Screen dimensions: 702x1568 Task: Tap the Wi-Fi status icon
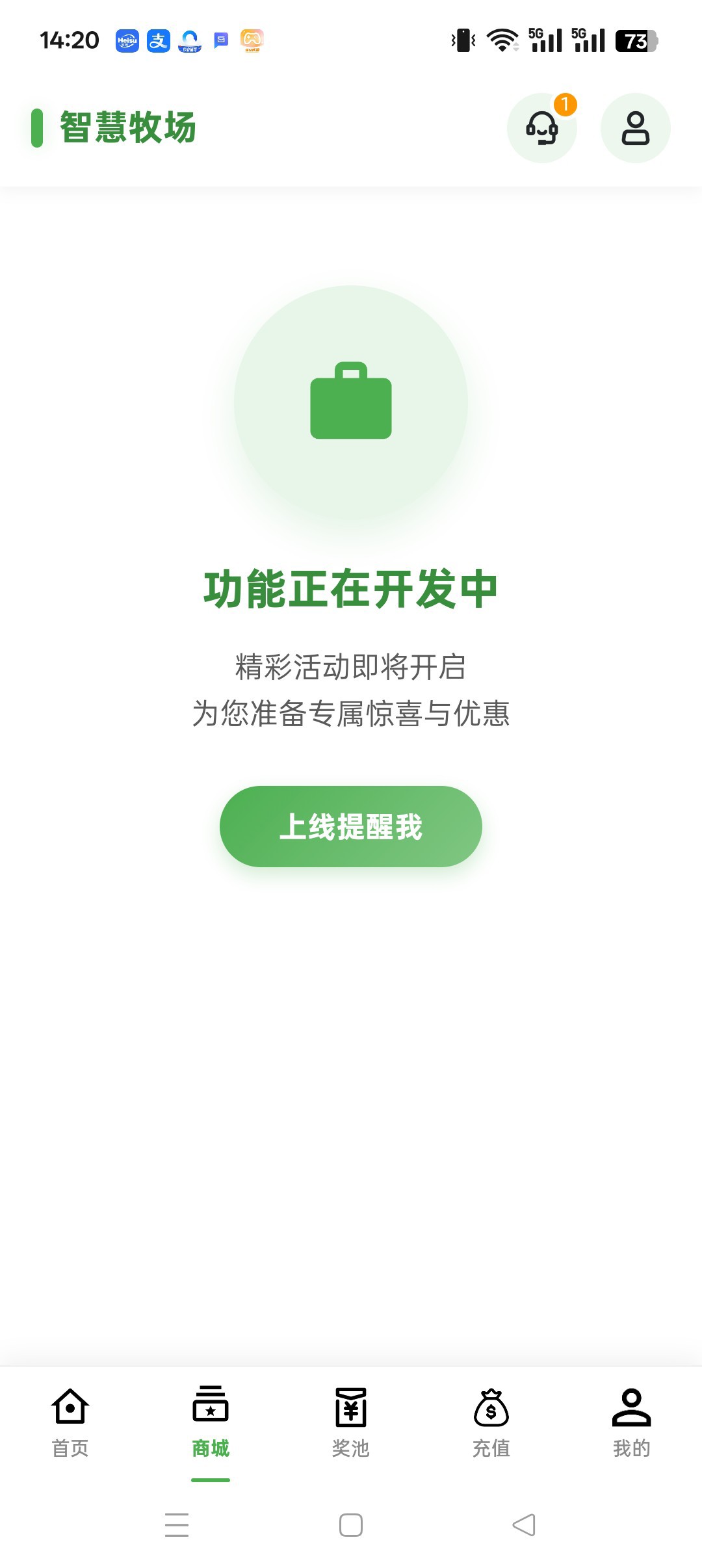(x=501, y=42)
